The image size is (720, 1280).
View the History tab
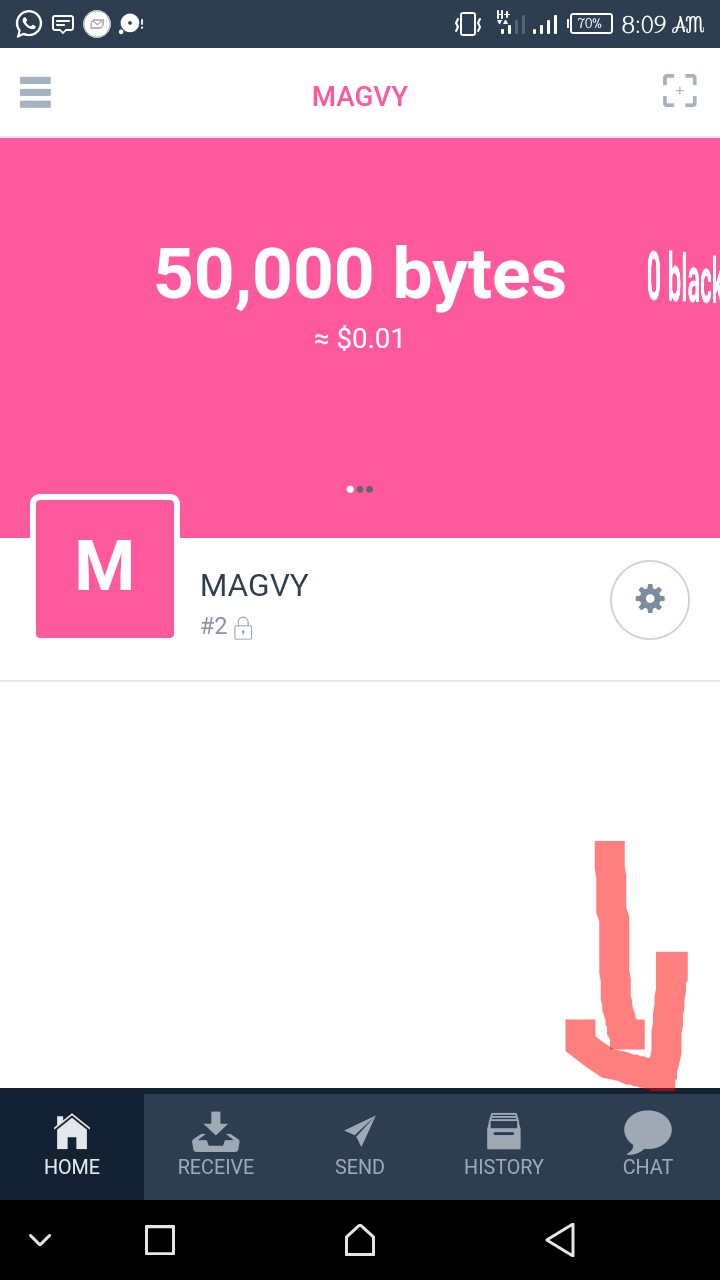click(504, 1146)
